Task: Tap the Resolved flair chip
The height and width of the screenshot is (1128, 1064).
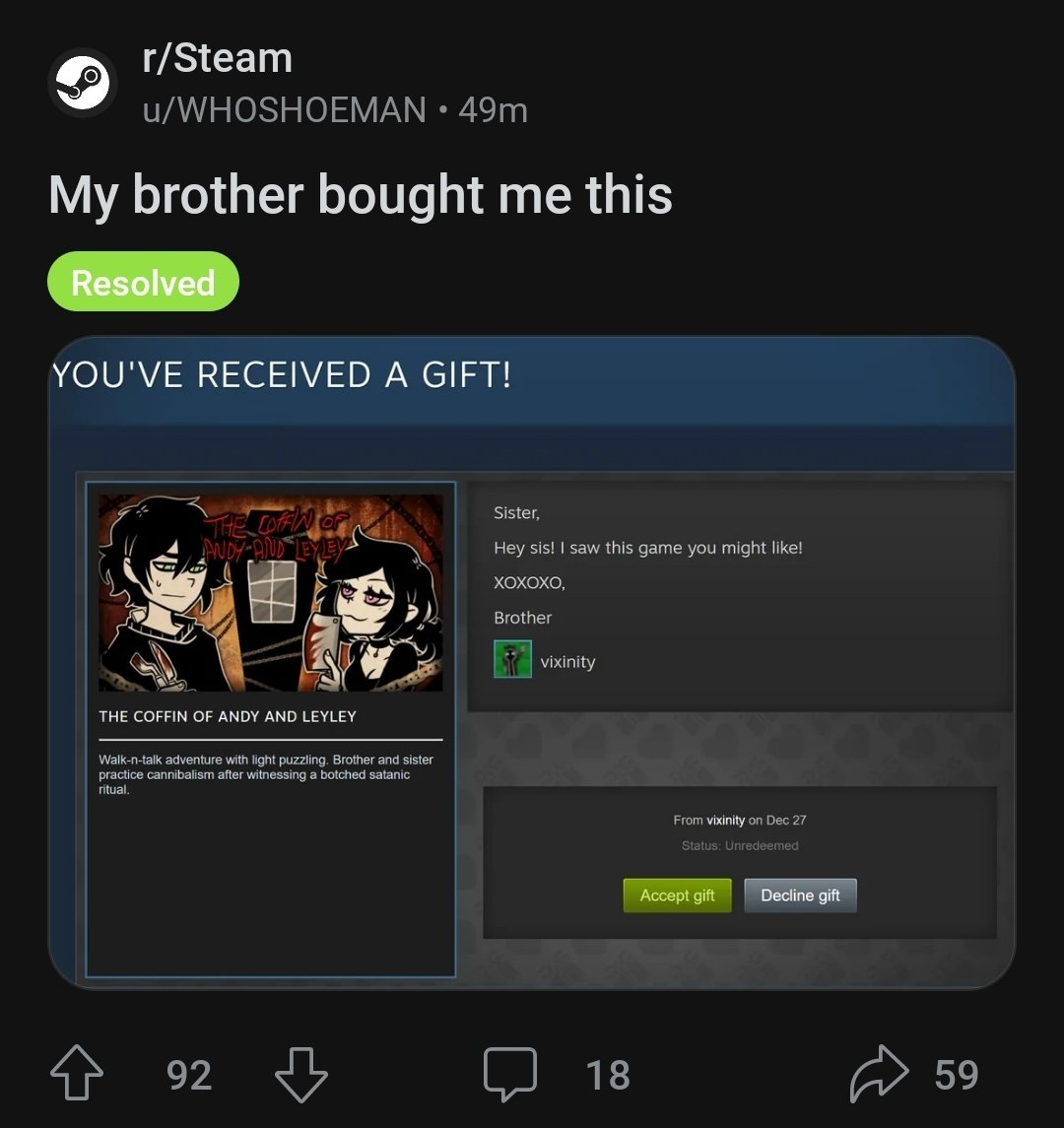Action: 144,283
